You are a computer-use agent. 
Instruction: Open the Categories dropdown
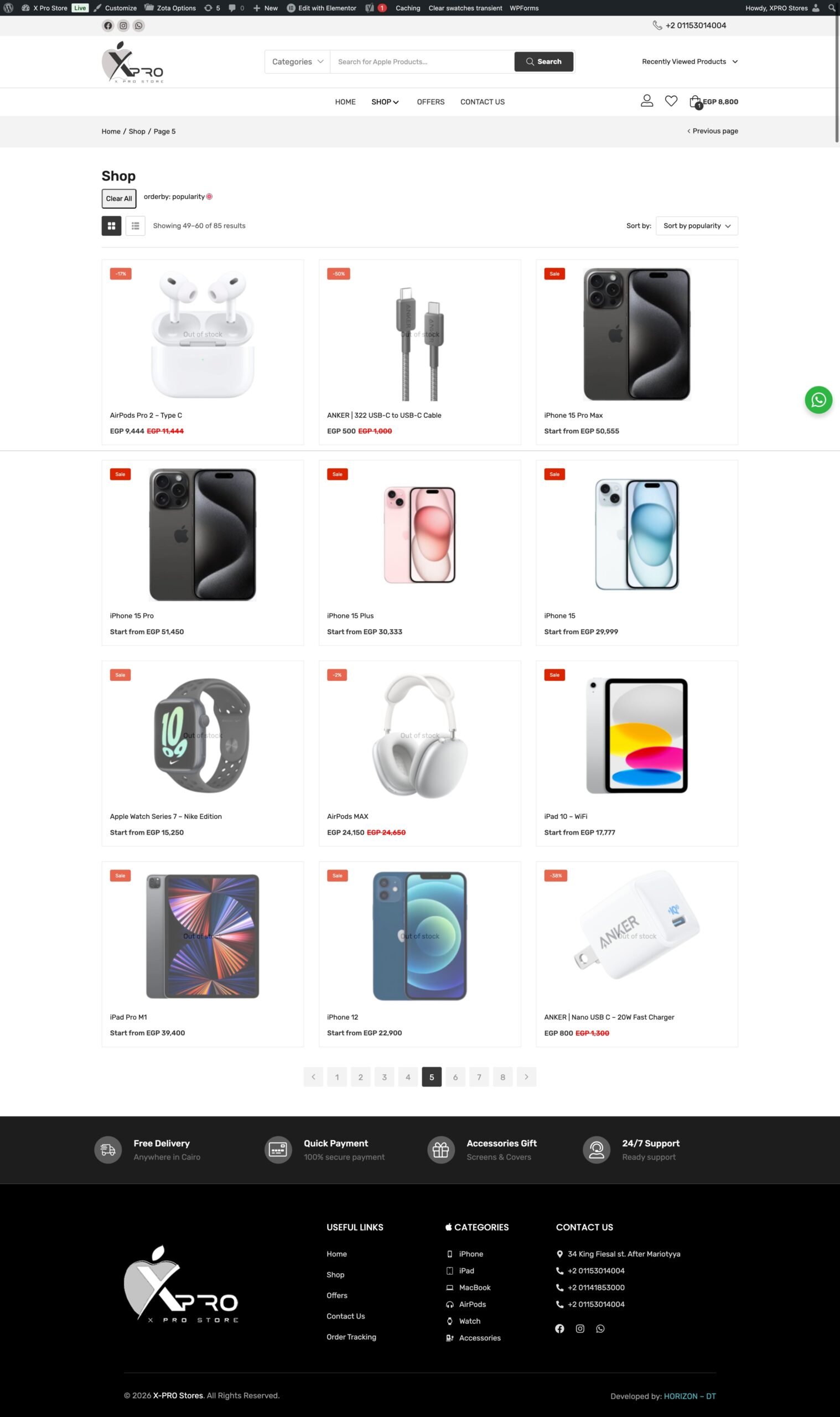tap(297, 61)
